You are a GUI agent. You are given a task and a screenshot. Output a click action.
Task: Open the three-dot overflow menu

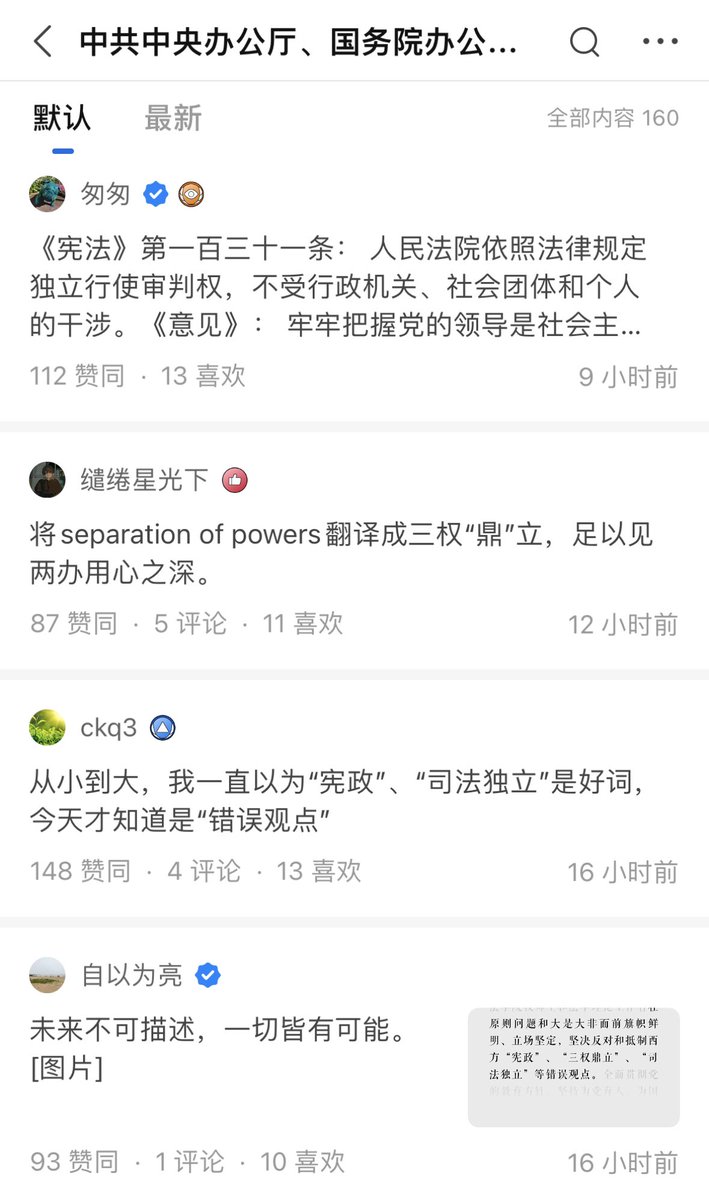tap(660, 42)
